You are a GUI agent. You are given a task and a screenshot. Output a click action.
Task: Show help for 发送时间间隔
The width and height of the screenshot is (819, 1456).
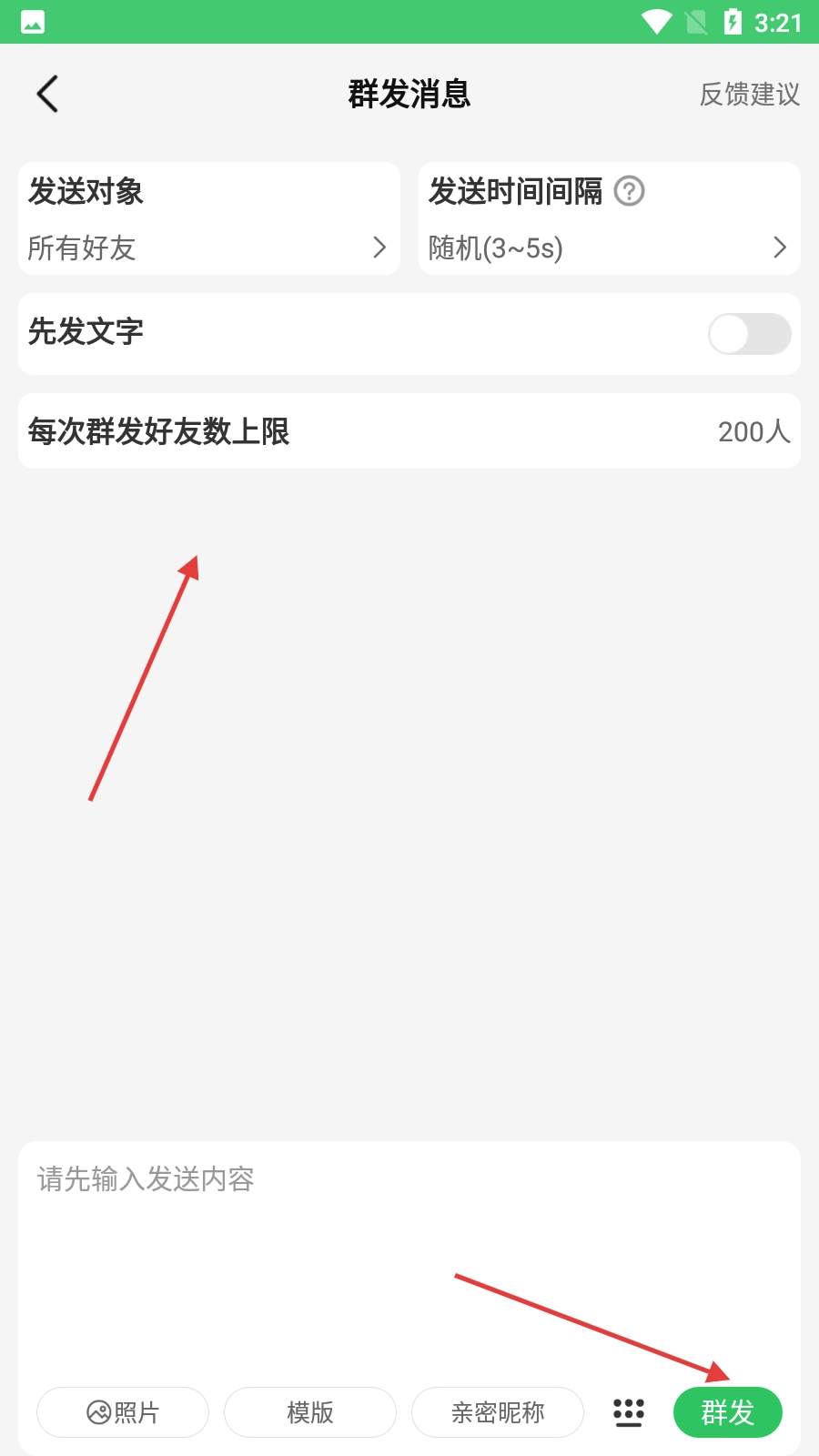(x=629, y=191)
